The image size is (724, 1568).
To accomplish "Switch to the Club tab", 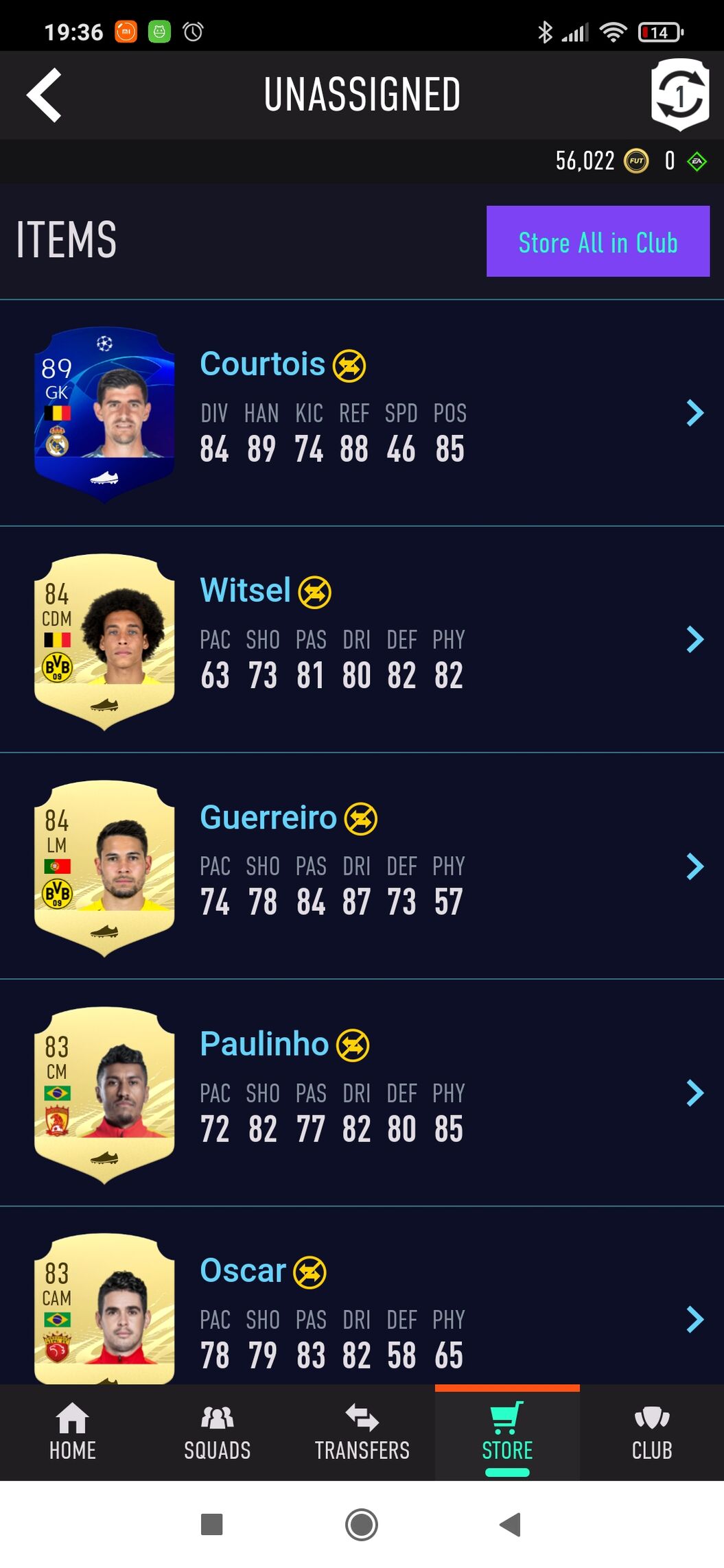I will (x=651, y=1432).
